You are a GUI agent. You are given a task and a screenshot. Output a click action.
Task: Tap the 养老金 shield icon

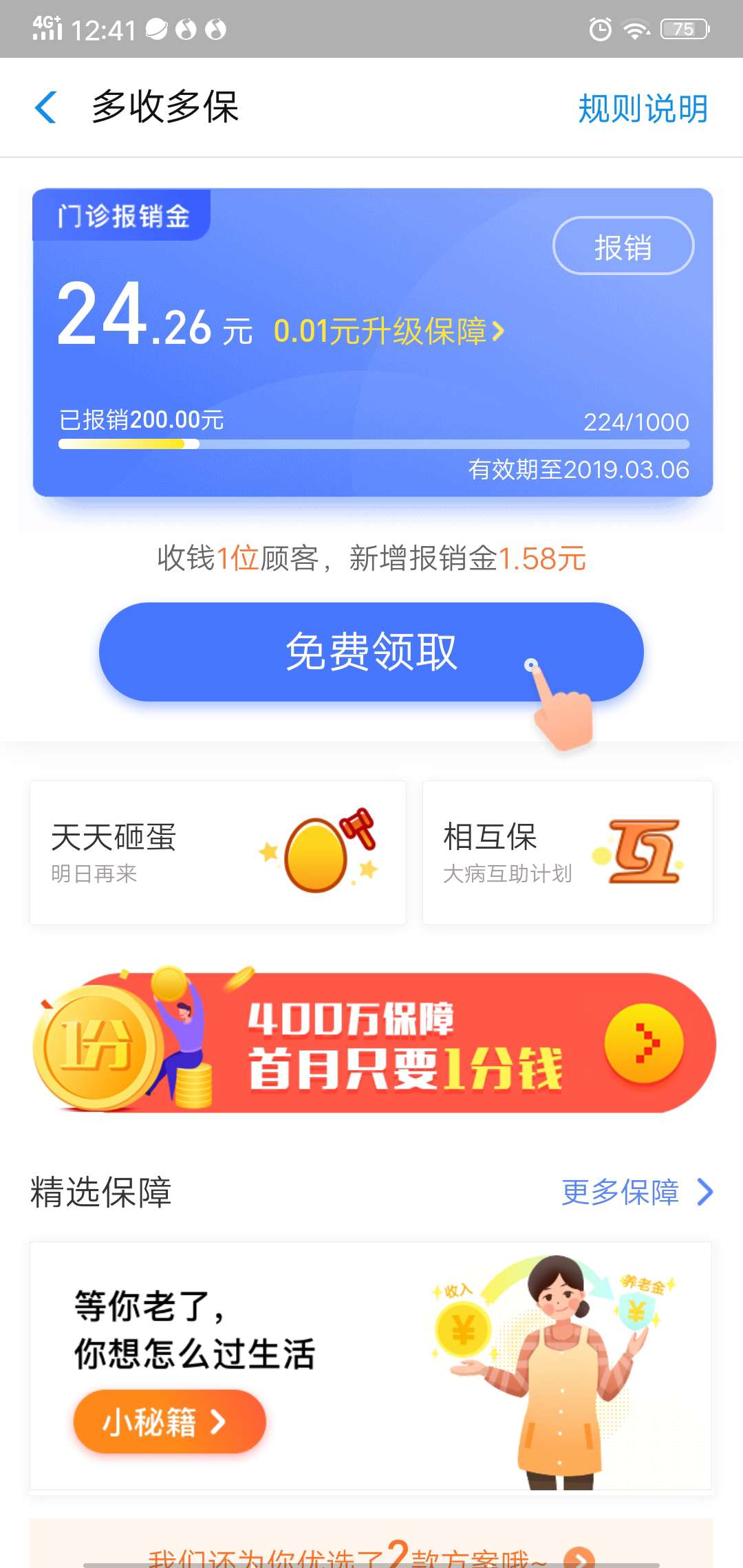coord(636,1310)
